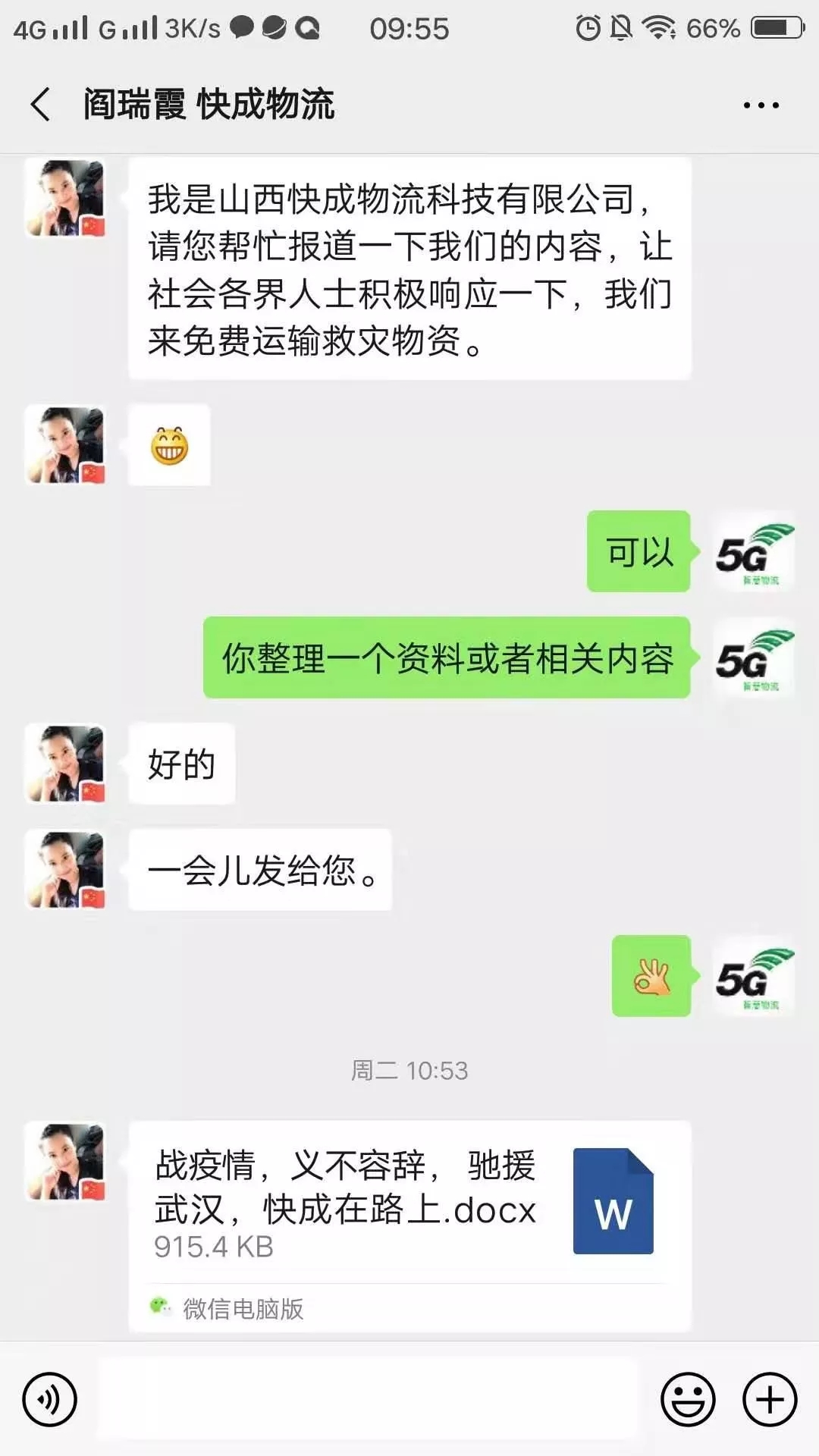Open the chat's three-dot menu

pyautogui.click(x=761, y=105)
